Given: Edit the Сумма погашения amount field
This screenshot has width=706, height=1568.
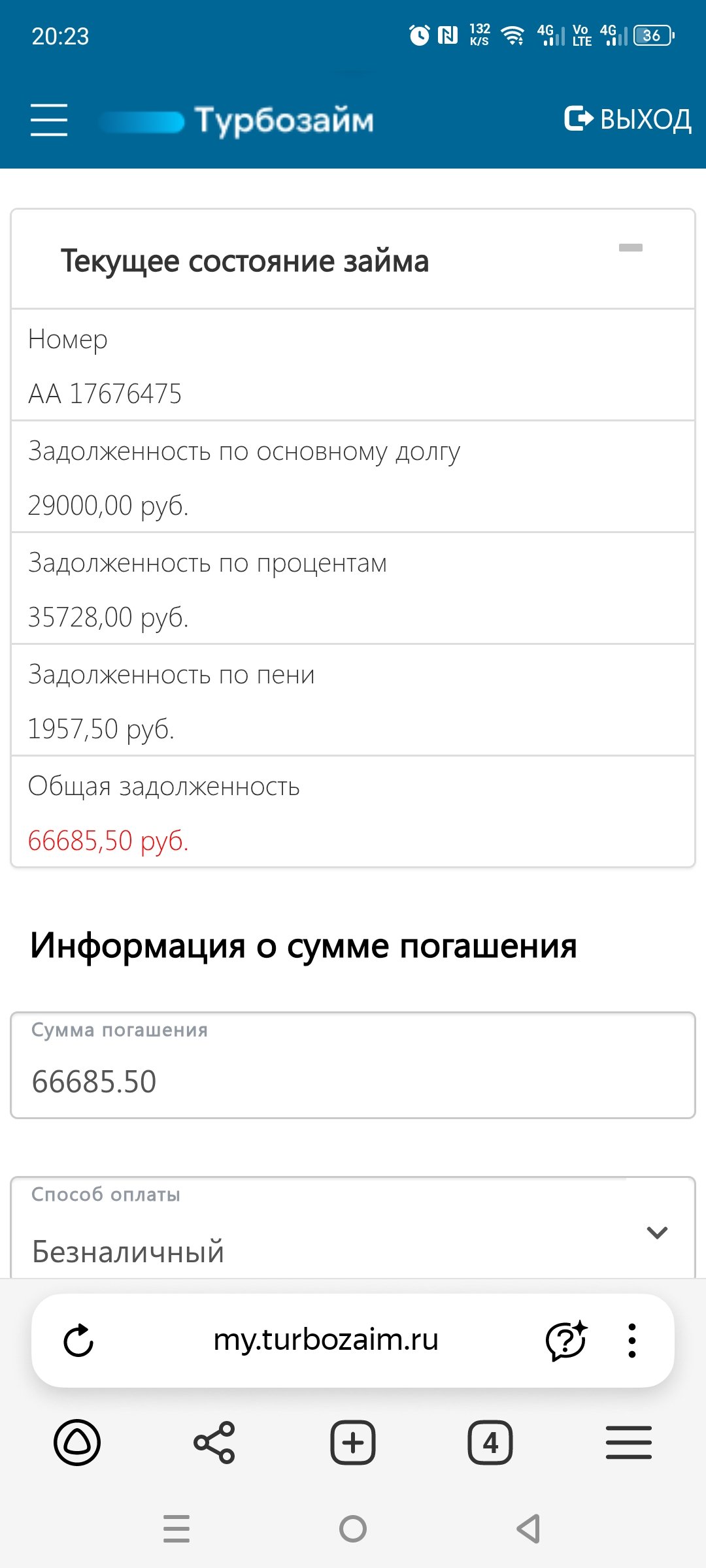Looking at the screenshot, I should coord(353,1081).
